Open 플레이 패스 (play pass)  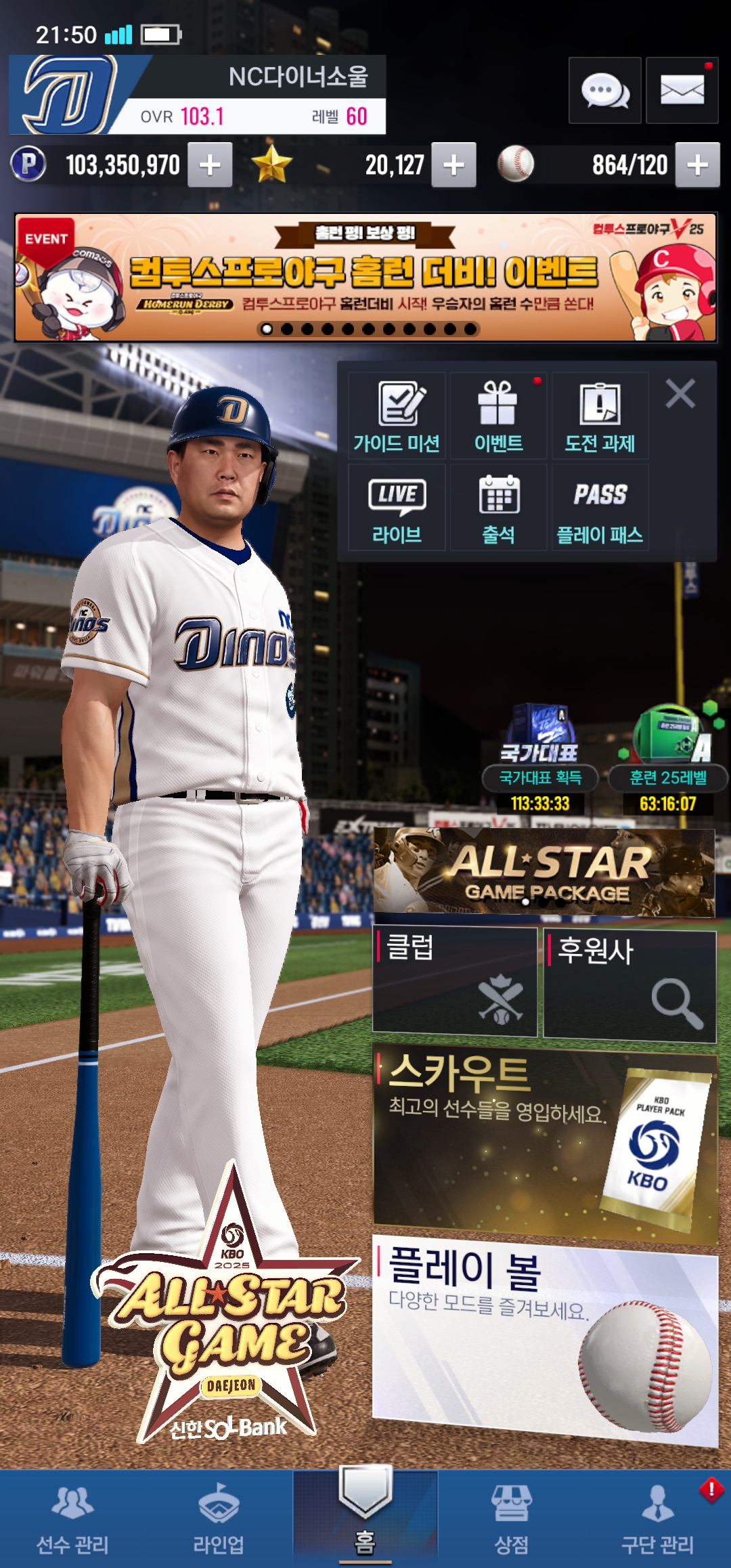pyautogui.click(x=600, y=508)
